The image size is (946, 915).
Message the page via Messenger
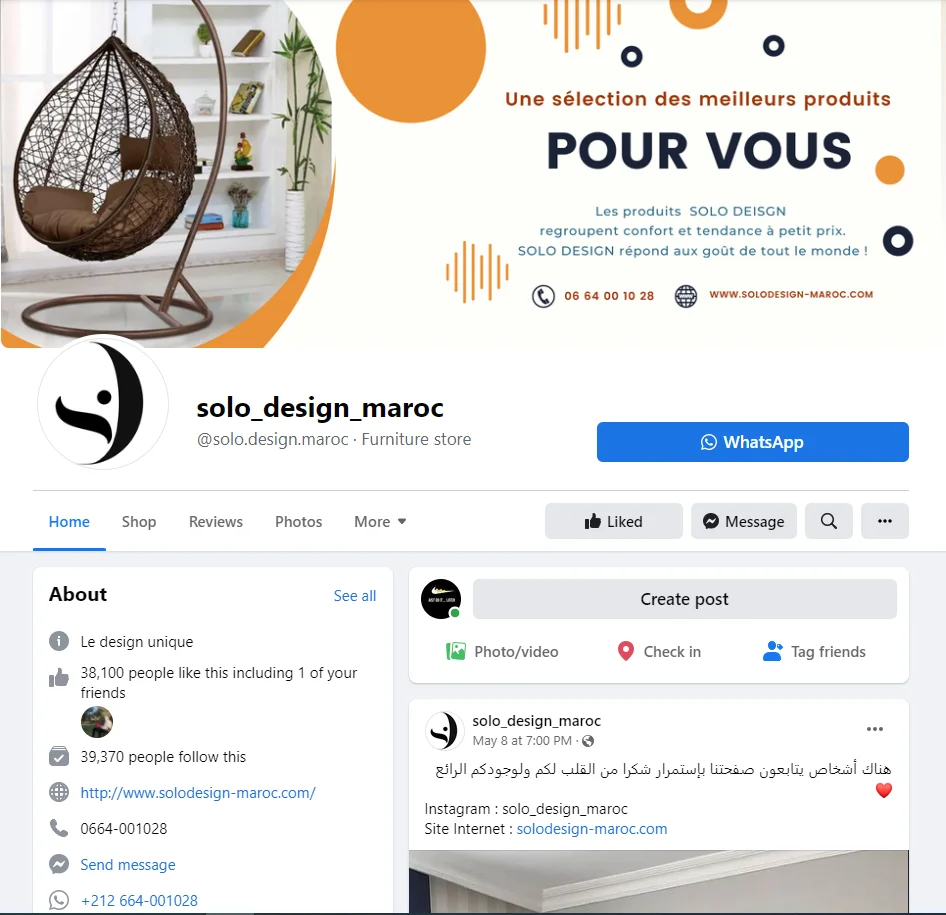[x=743, y=521]
